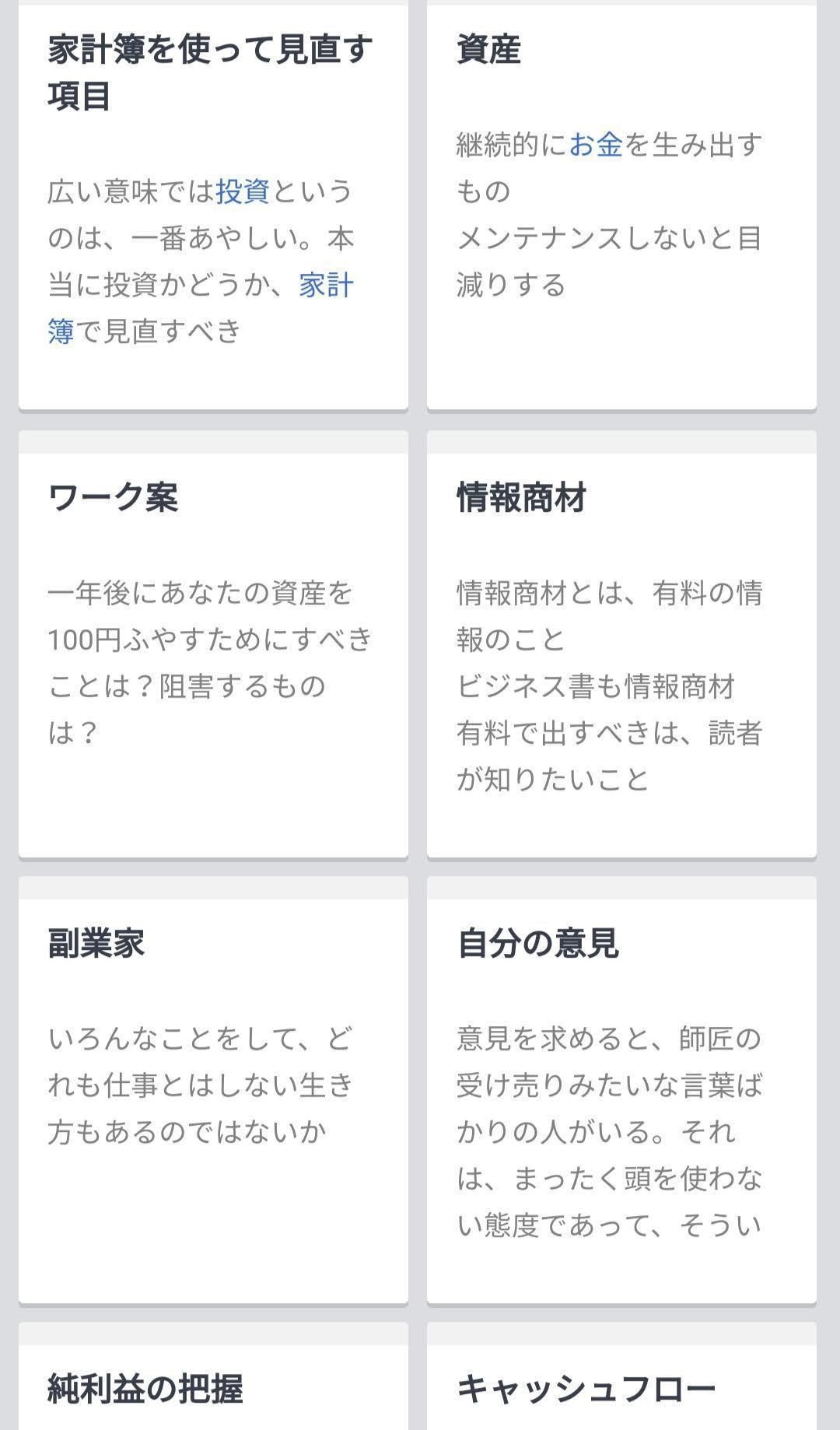Follow the 投資 link in the first card
840x1430 pixels.
pyautogui.click(x=243, y=191)
